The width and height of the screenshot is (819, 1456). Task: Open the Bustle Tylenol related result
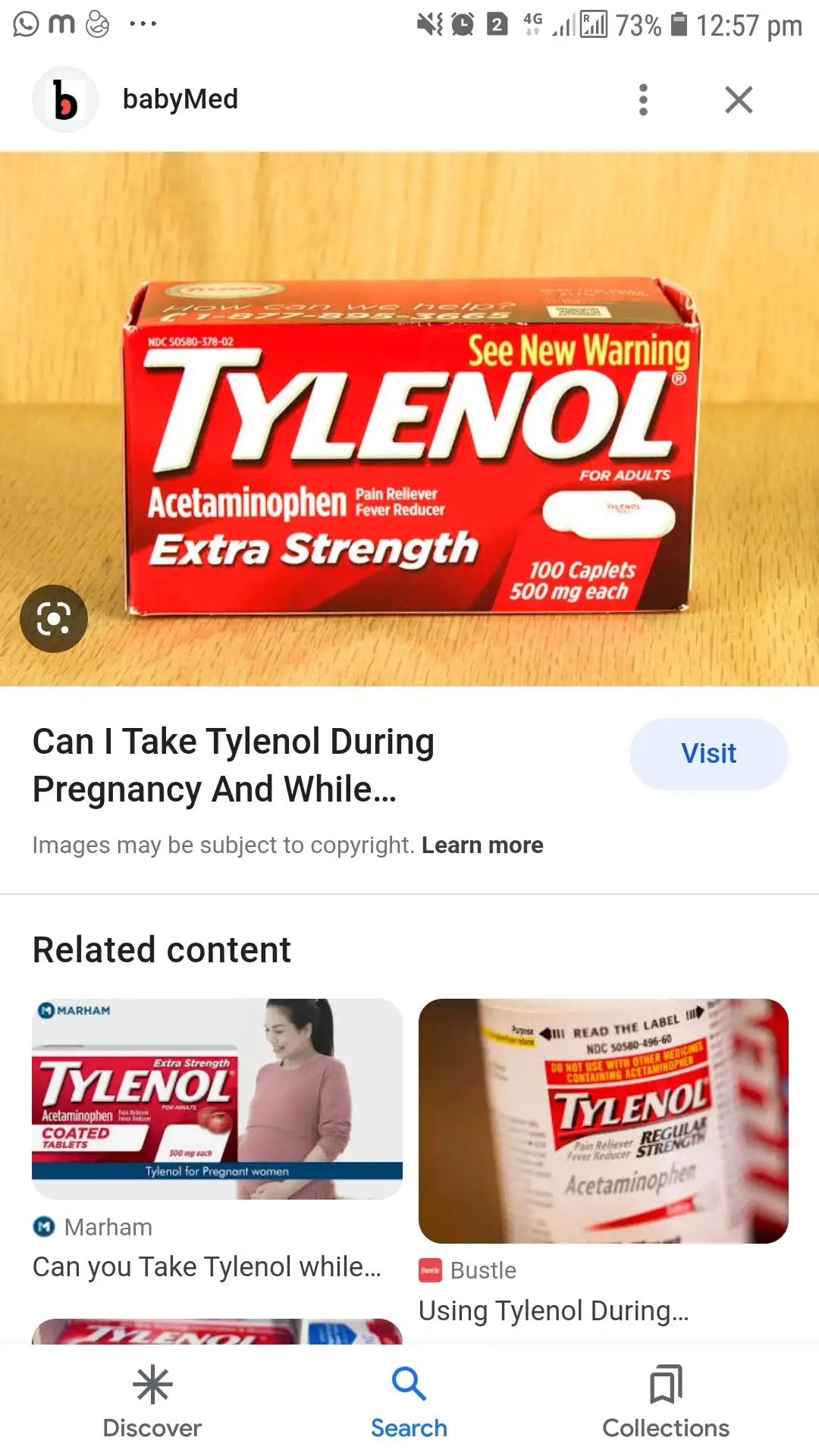(603, 1121)
